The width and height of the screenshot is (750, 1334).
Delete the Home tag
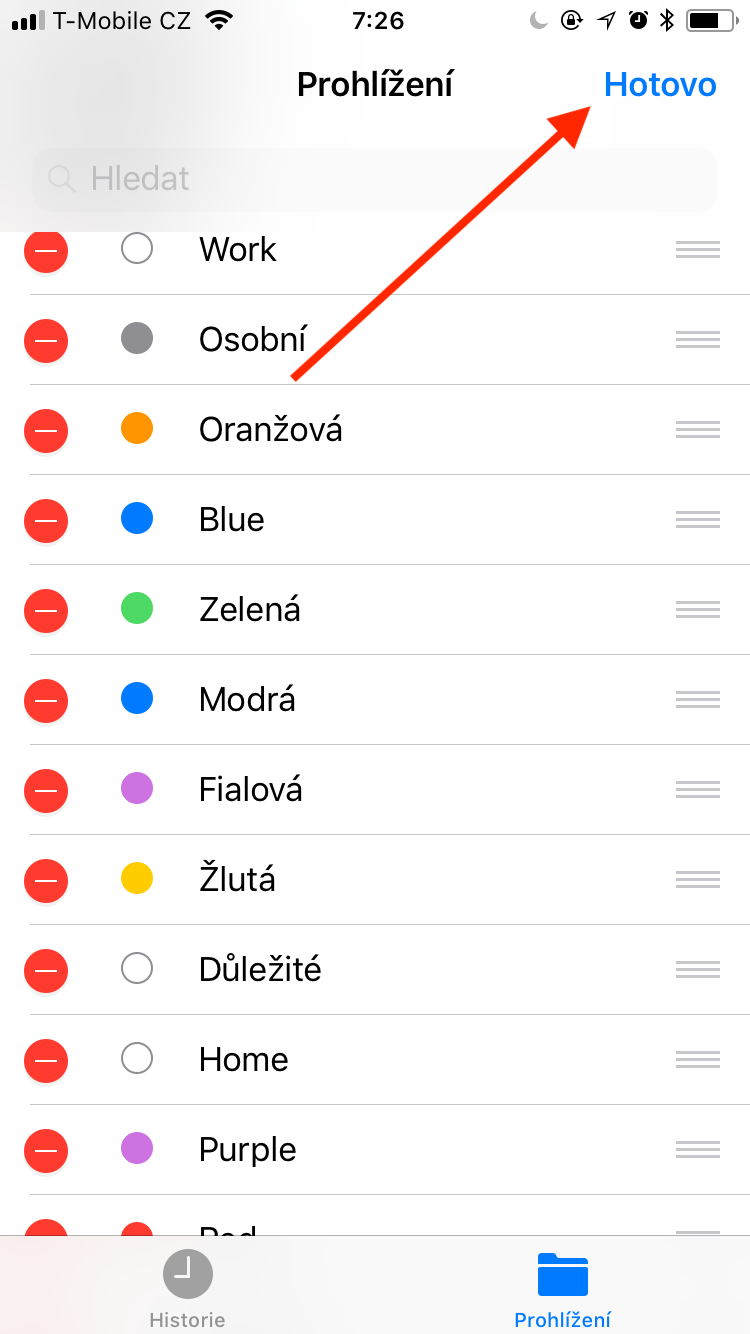coord(46,1060)
